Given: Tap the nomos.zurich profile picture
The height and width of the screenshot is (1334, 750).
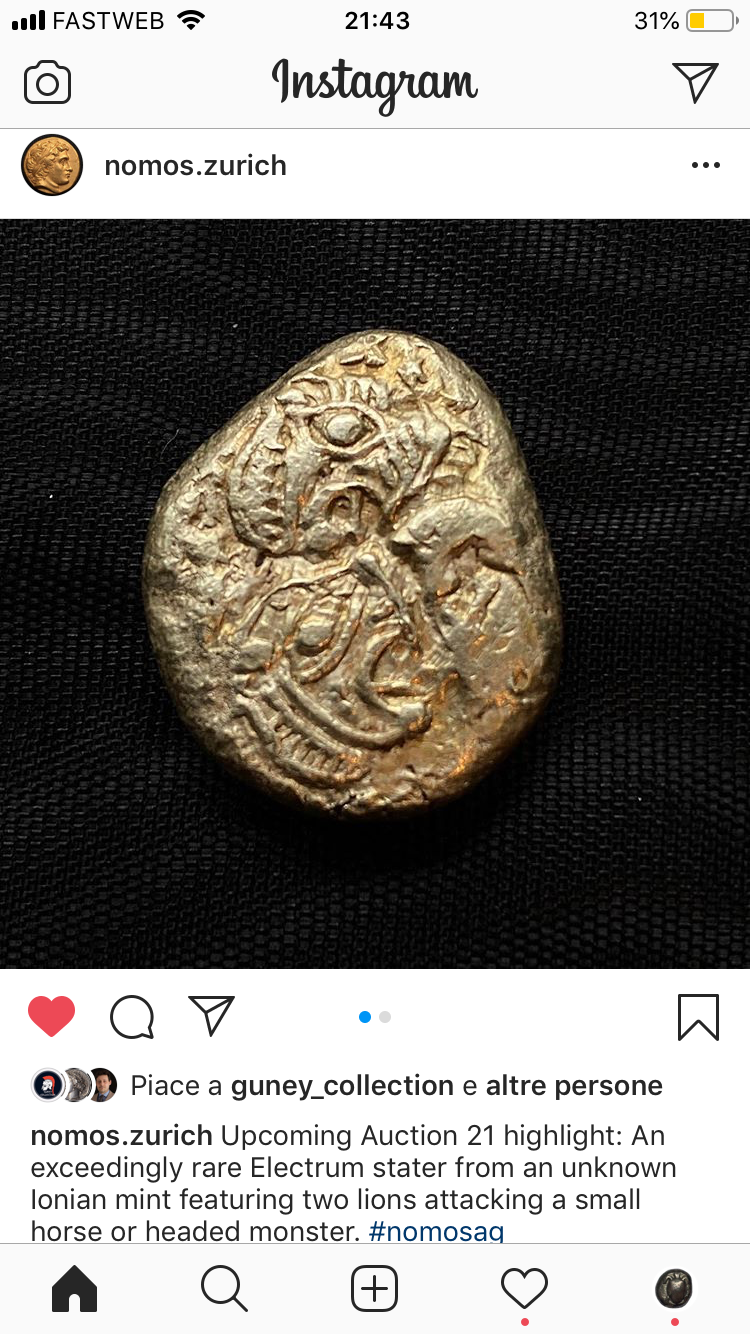Looking at the screenshot, I should point(51,165).
